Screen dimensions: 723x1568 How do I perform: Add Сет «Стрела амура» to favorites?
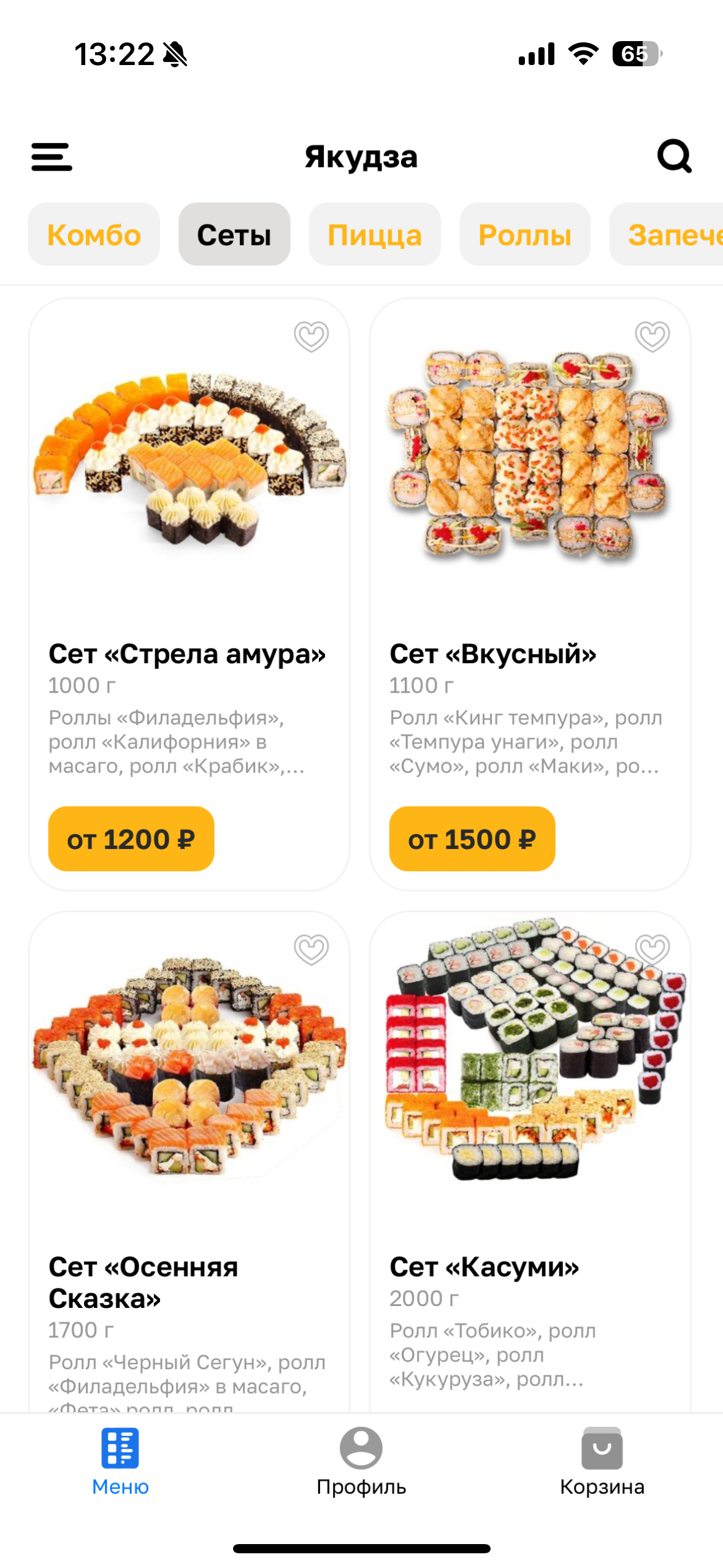tap(312, 336)
